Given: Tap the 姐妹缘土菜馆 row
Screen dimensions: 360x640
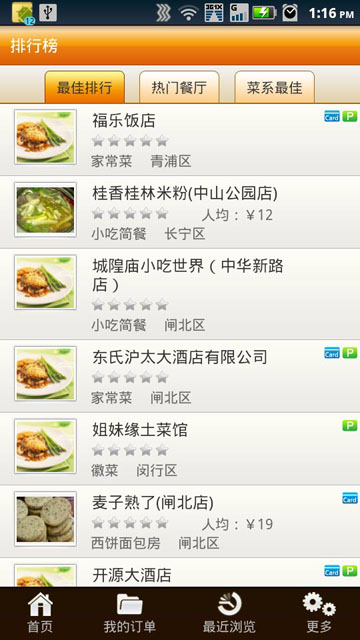Looking at the screenshot, I should pyautogui.click(x=180, y=449).
